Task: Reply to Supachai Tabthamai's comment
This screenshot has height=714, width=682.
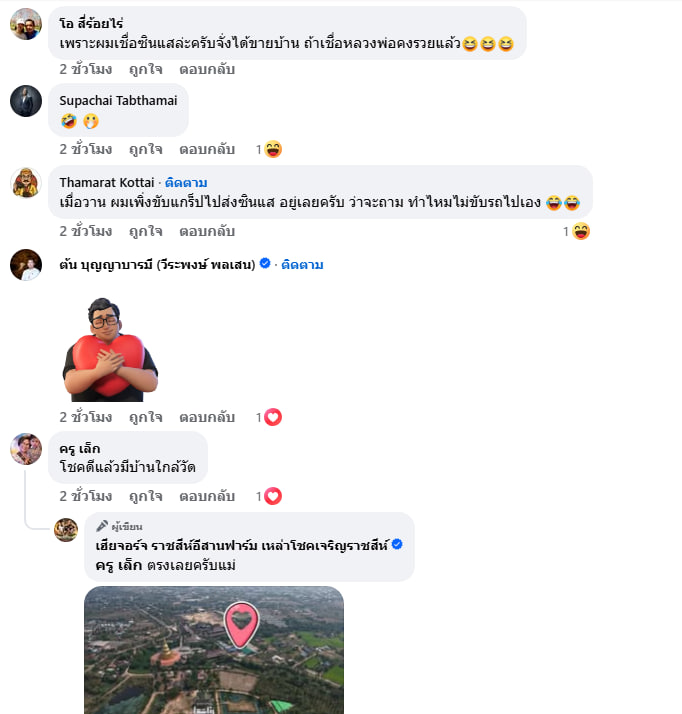Action: [206, 149]
